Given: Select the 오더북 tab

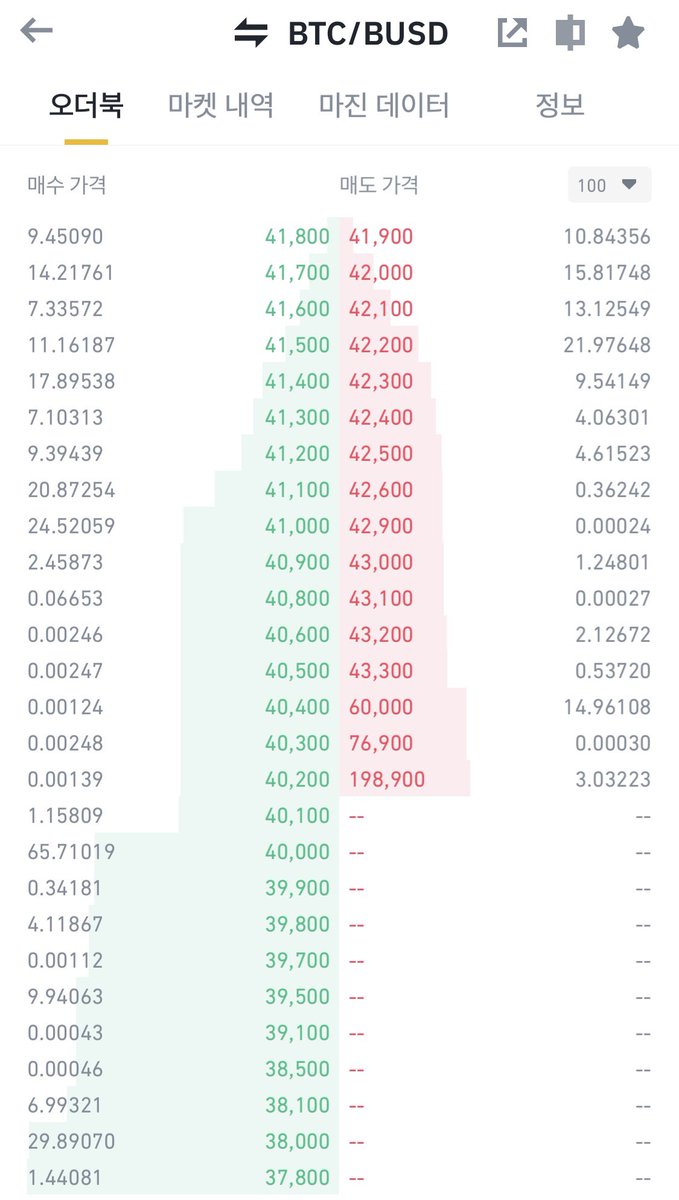Looking at the screenshot, I should tap(86, 105).
